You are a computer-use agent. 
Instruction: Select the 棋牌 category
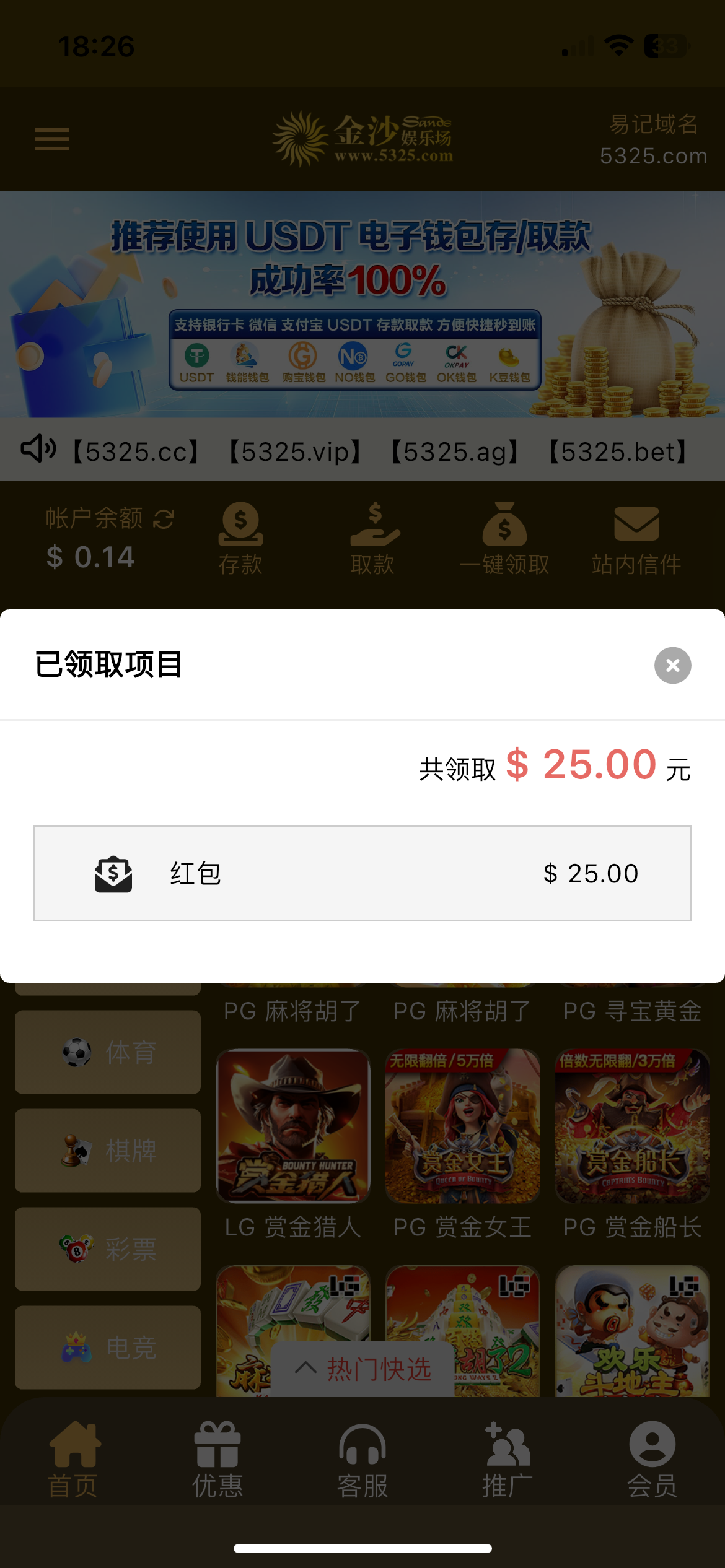point(108,1151)
